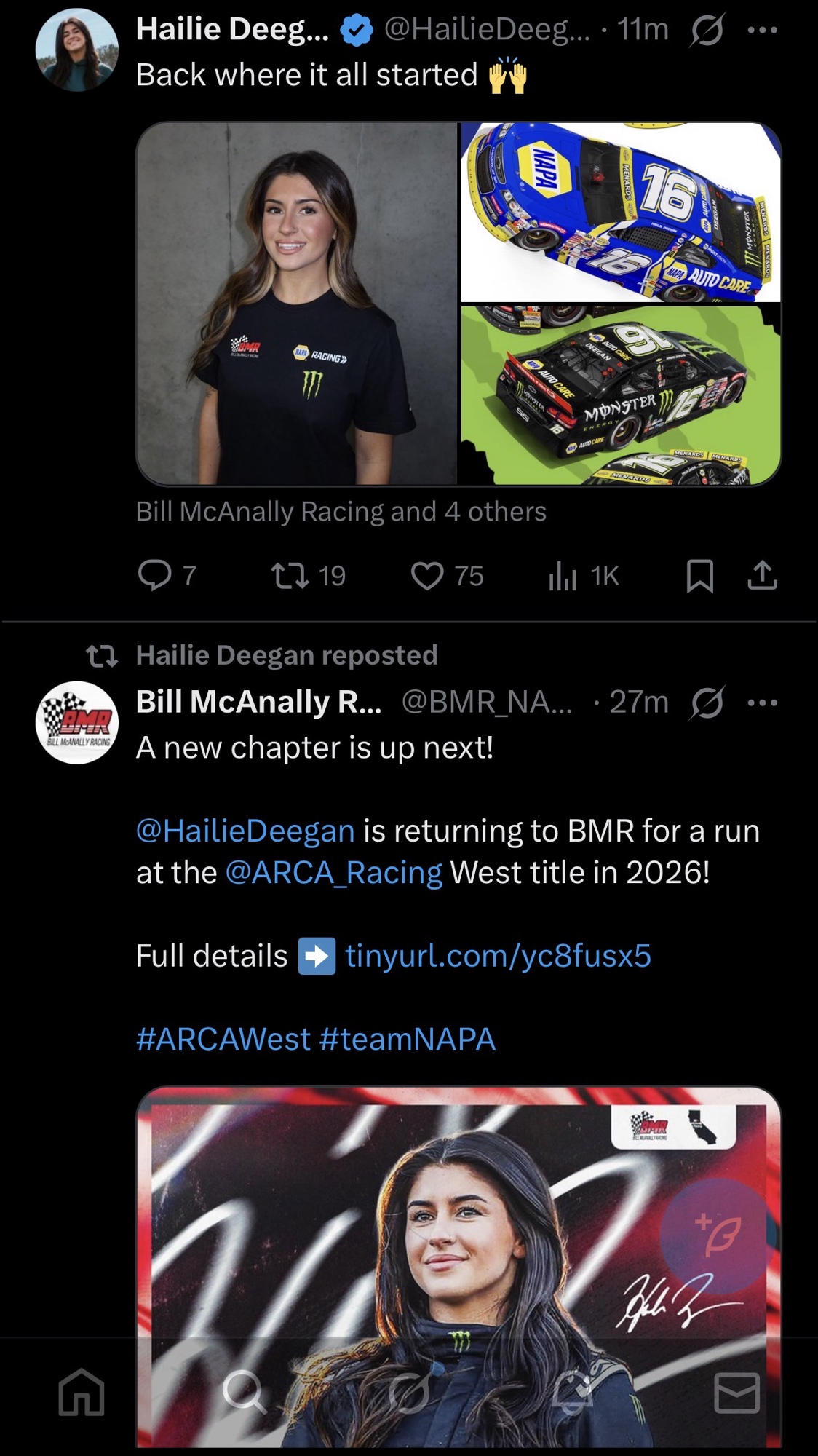Open overflow menu on Hailie Deegan's post

762,31
